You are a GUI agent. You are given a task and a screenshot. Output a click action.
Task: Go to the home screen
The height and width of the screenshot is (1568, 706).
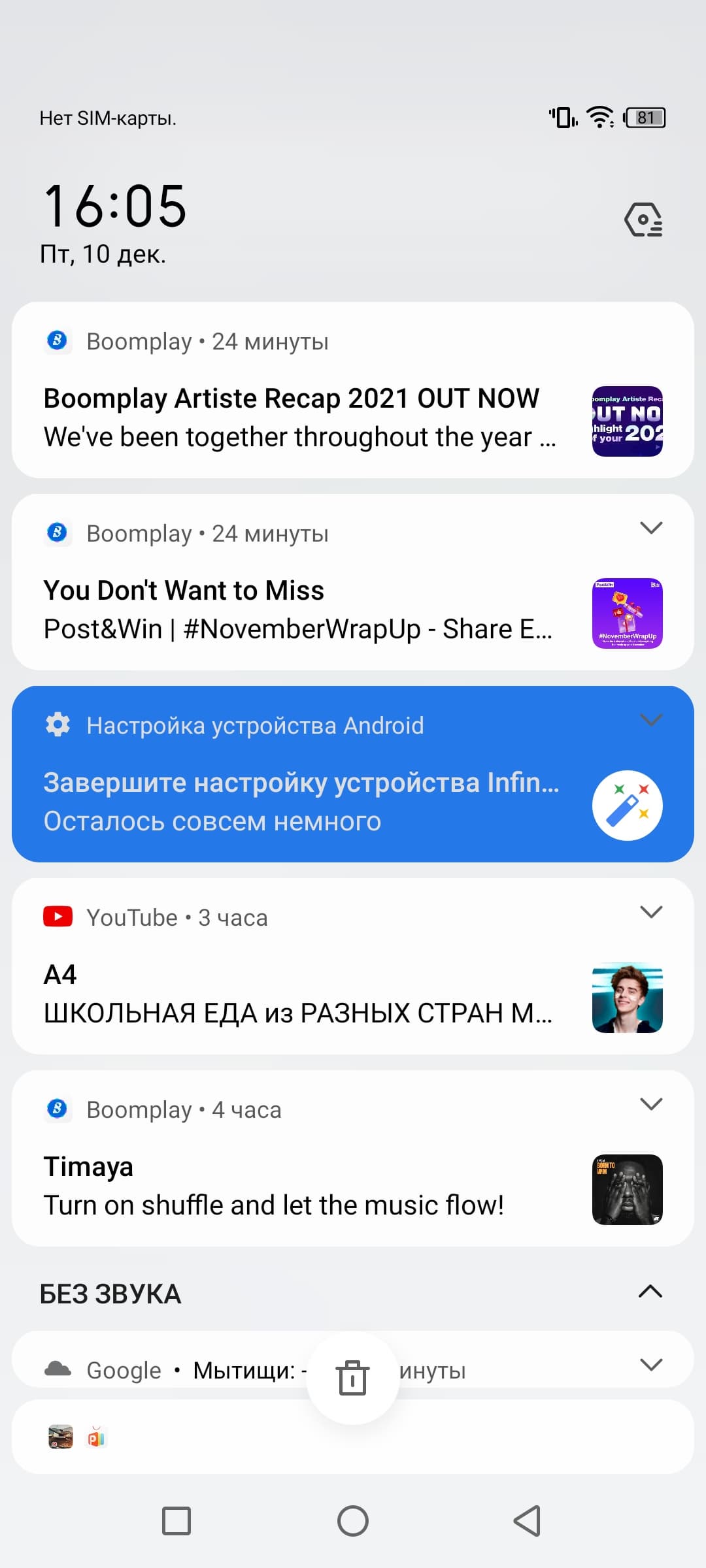[x=353, y=1521]
